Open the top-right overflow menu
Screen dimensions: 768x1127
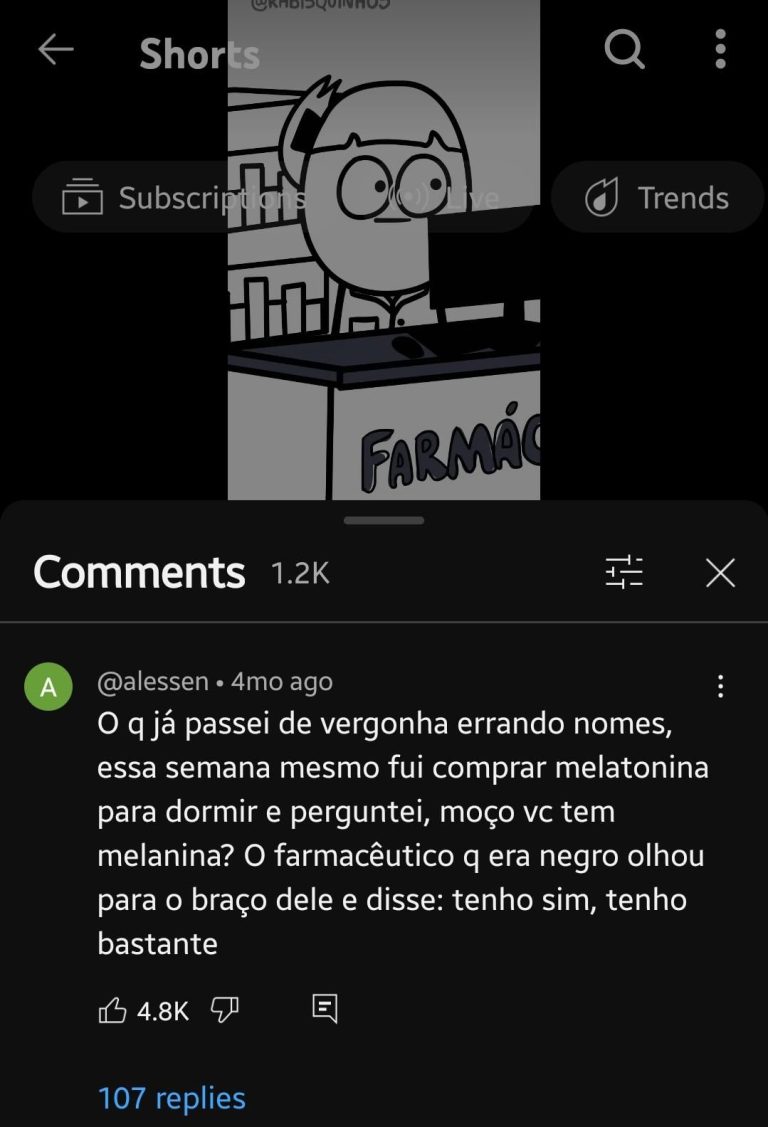[720, 49]
